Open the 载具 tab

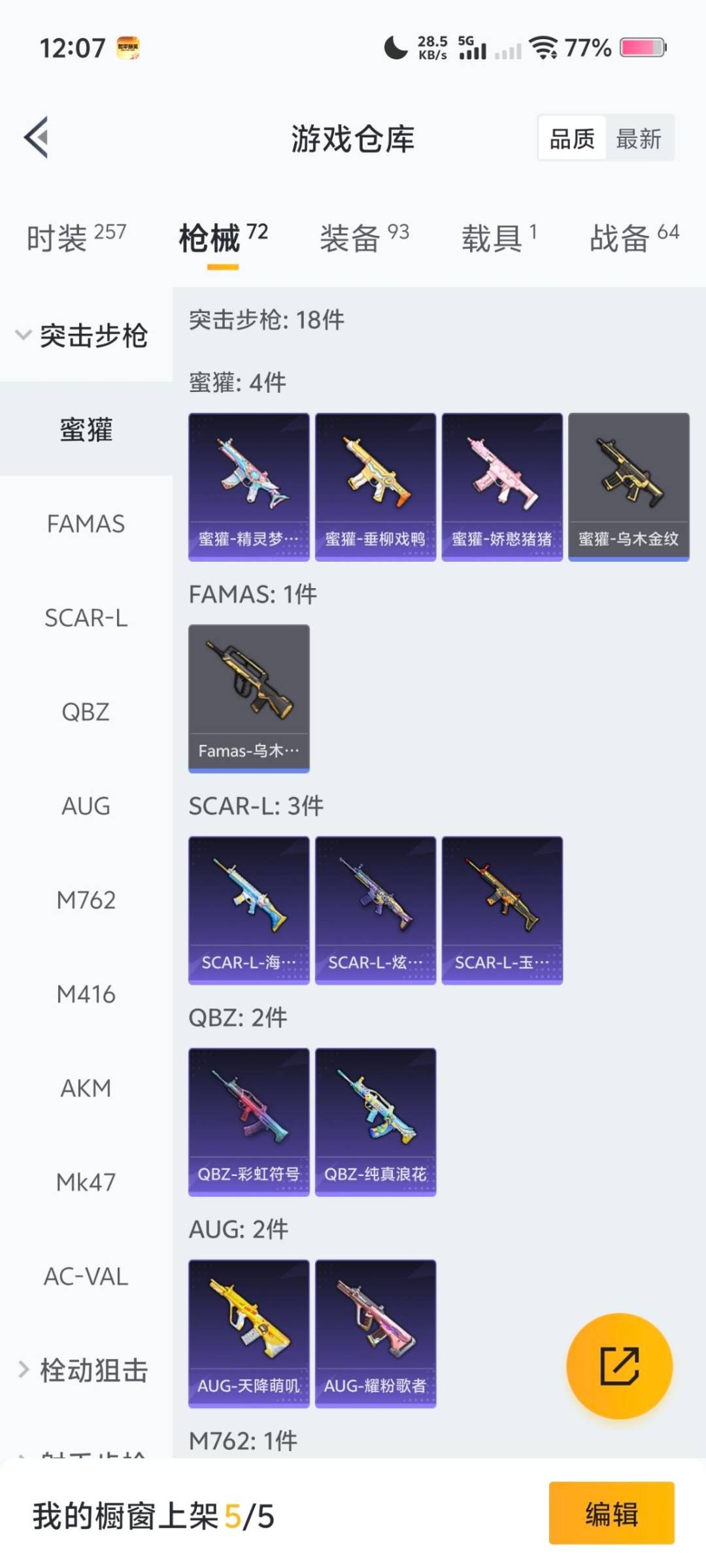click(499, 237)
